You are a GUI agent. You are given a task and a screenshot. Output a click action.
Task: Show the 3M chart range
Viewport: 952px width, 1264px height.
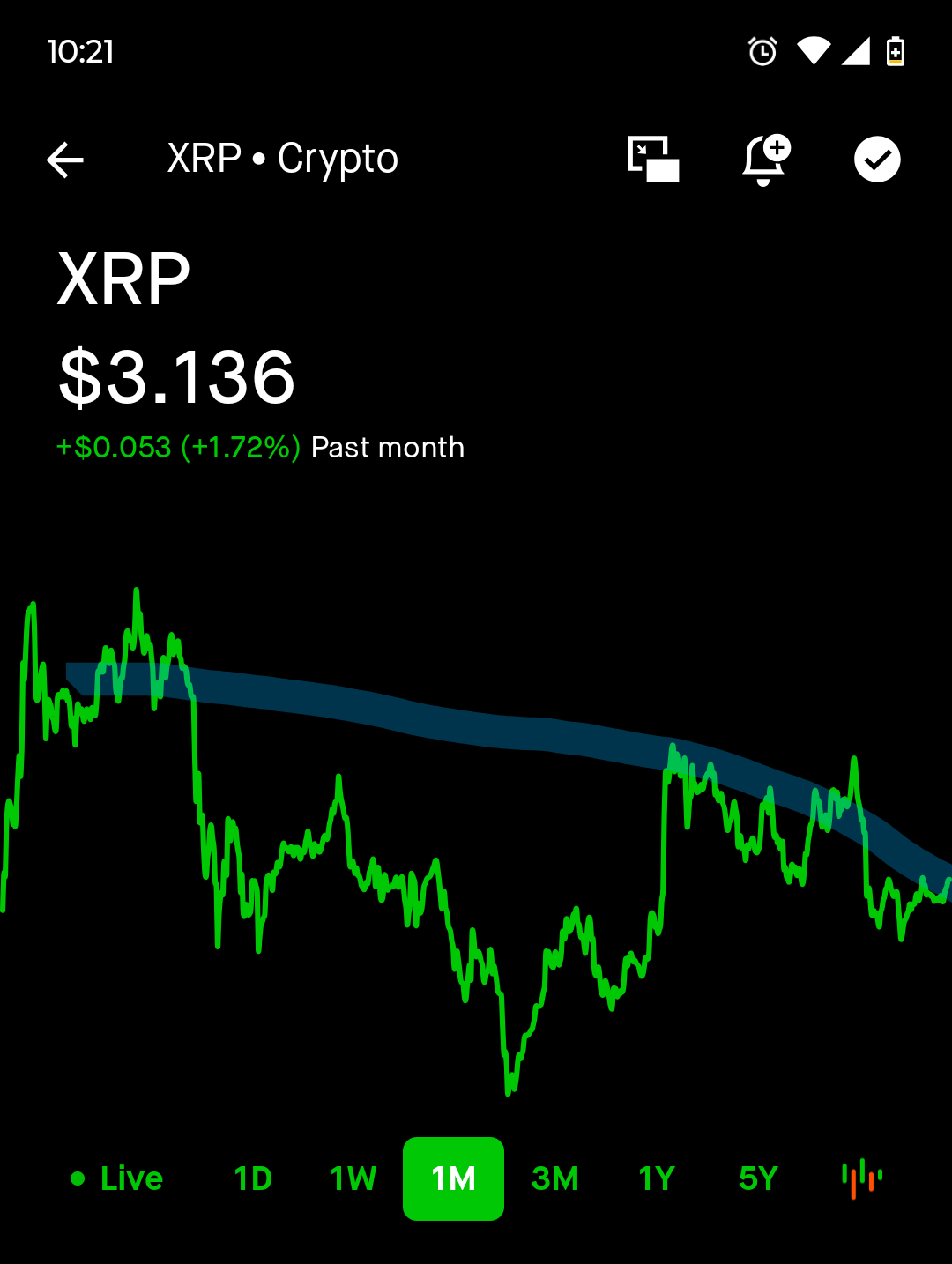click(555, 1178)
